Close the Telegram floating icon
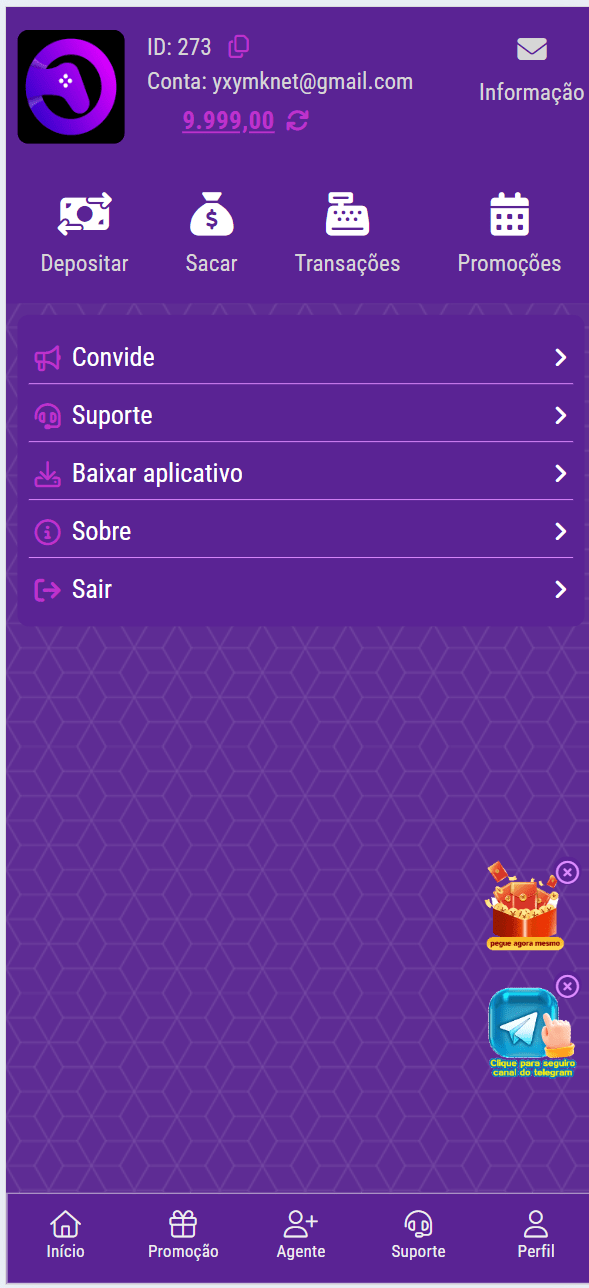 click(567, 986)
